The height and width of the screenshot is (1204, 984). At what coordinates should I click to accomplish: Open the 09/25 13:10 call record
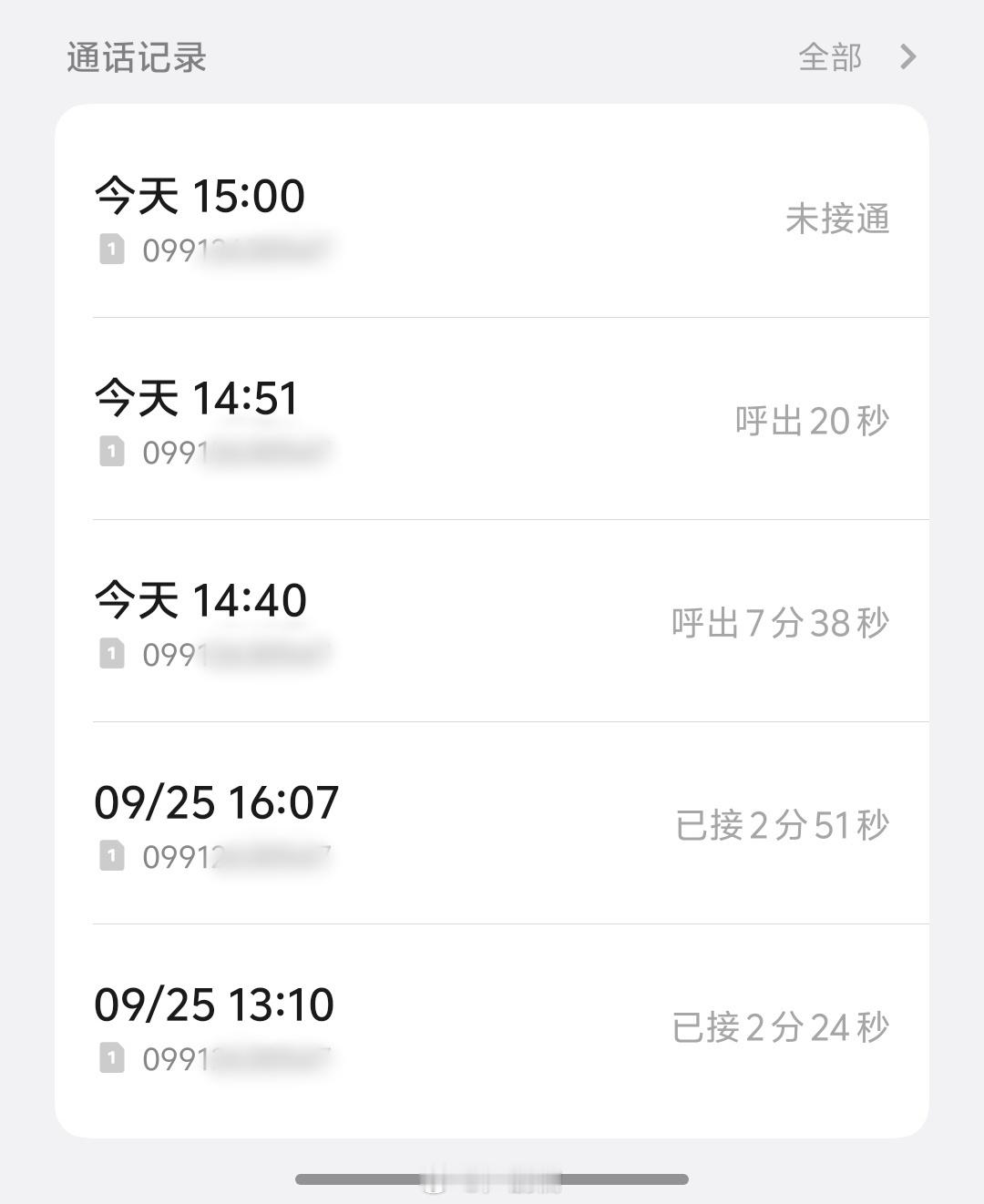[x=492, y=1027]
